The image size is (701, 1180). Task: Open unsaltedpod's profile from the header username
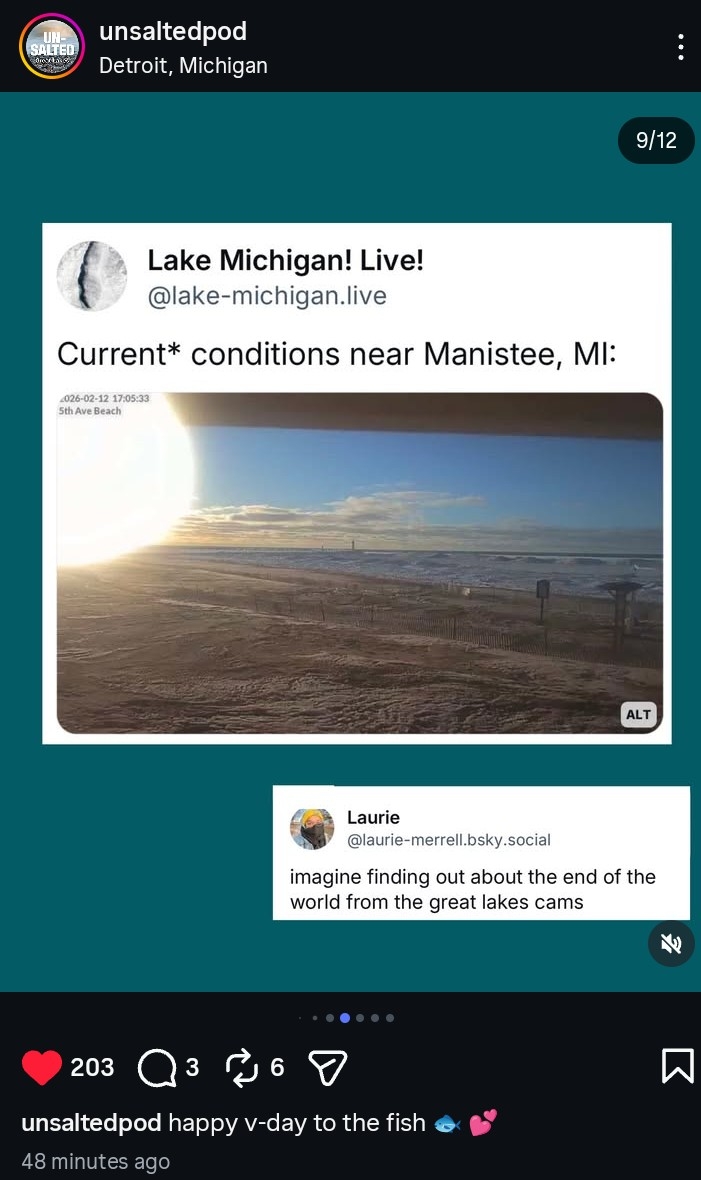tap(173, 32)
